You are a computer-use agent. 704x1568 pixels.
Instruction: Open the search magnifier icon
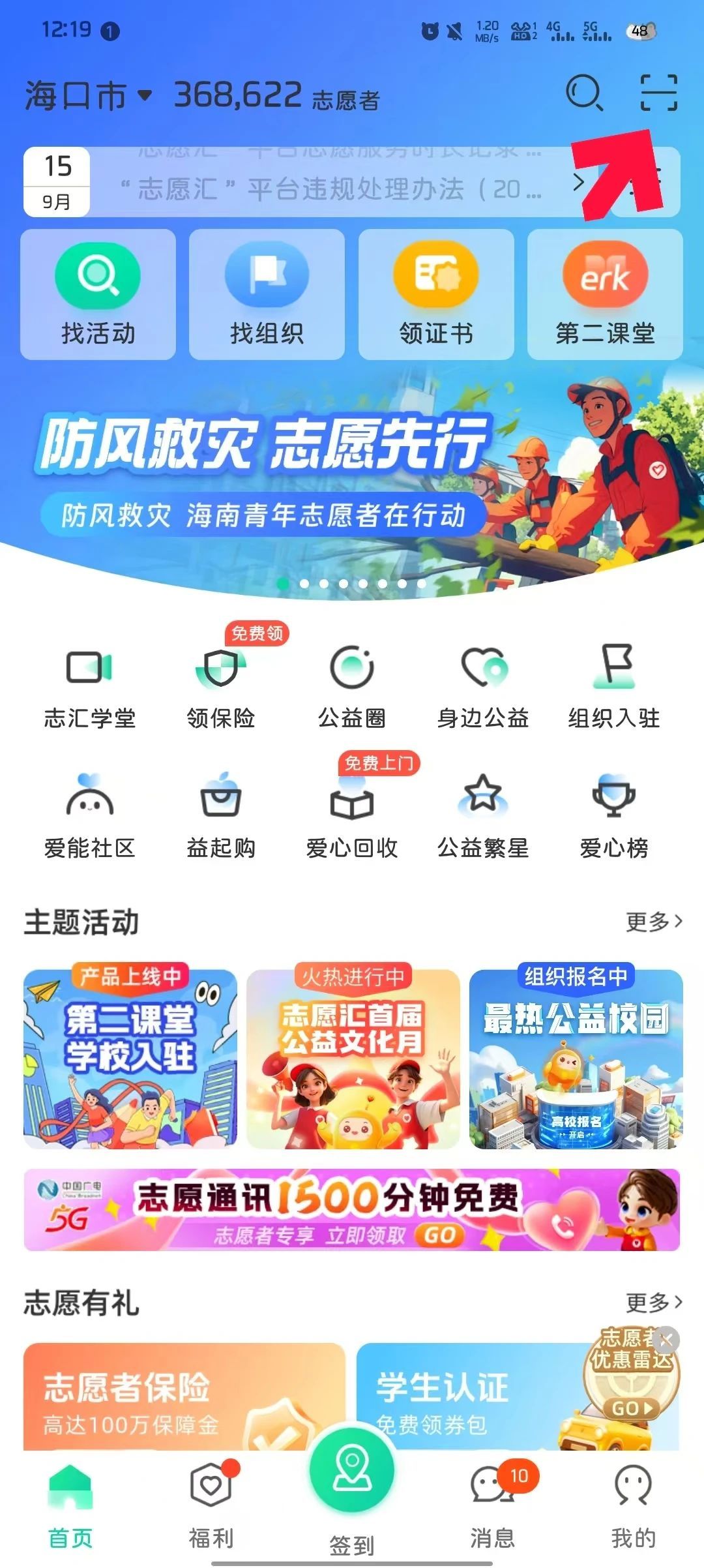[583, 93]
